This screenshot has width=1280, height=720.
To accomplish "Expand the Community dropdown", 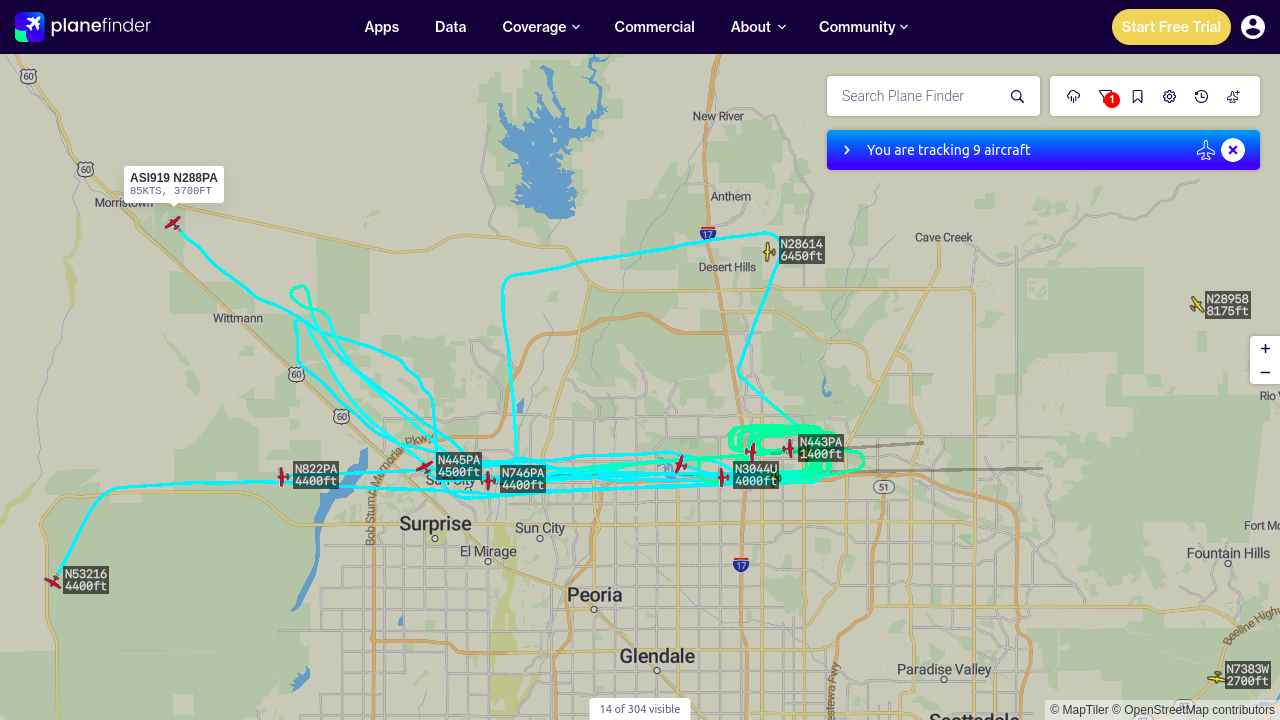I will [863, 27].
